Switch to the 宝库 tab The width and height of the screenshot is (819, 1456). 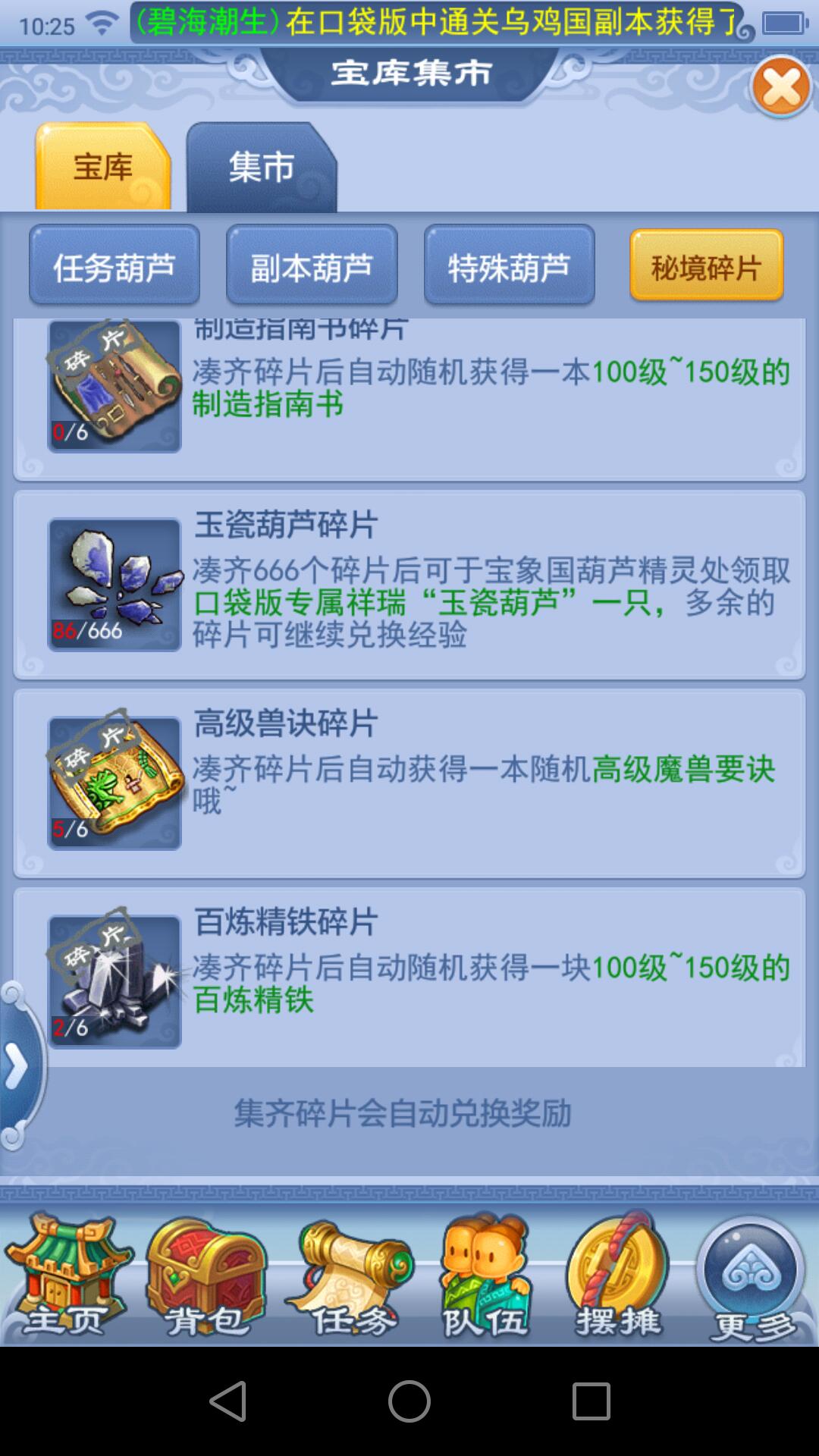coord(103,167)
